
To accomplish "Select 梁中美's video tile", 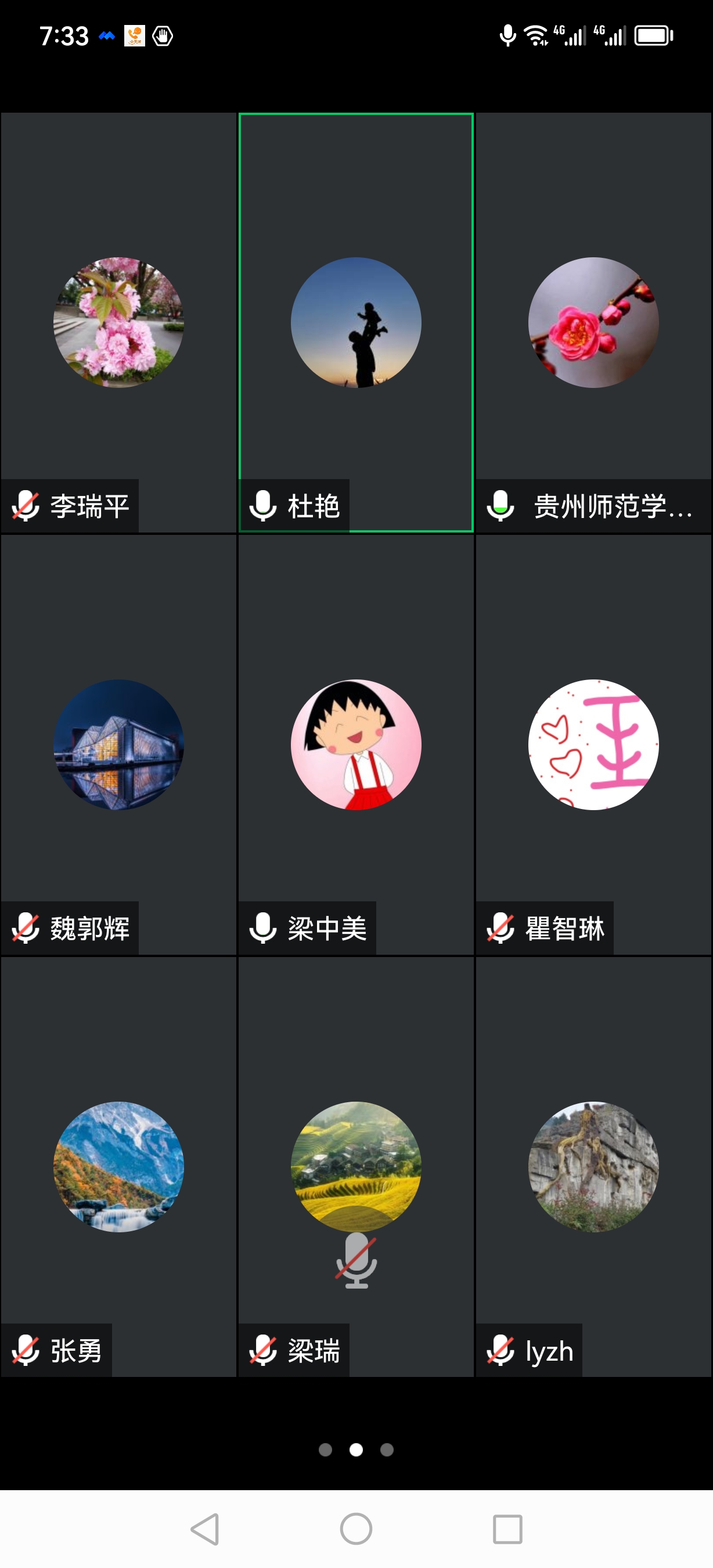I will (x=356, y=745).
